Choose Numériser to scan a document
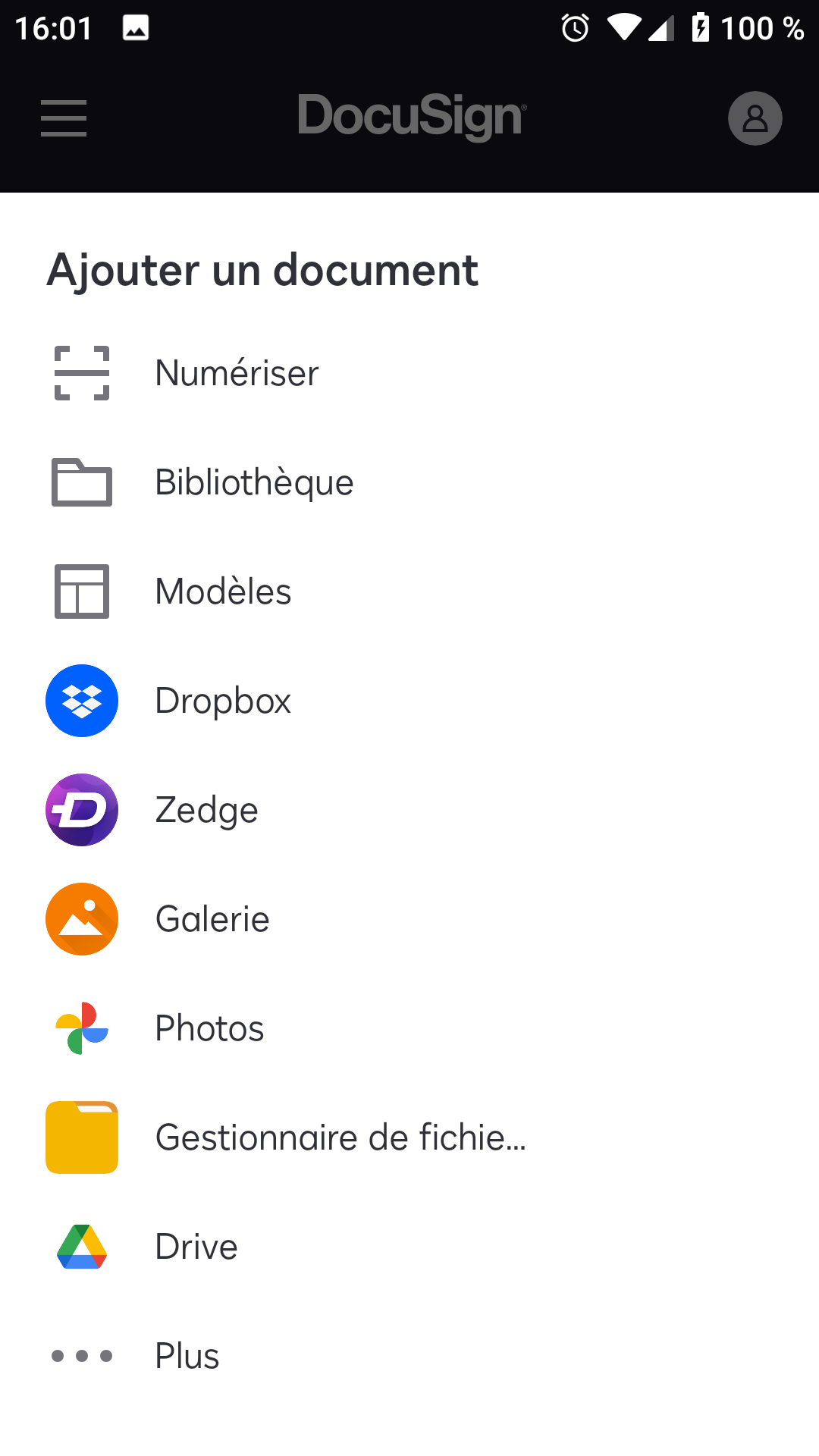This screenshot has height=1456, width=819. (x=236, y=372)
